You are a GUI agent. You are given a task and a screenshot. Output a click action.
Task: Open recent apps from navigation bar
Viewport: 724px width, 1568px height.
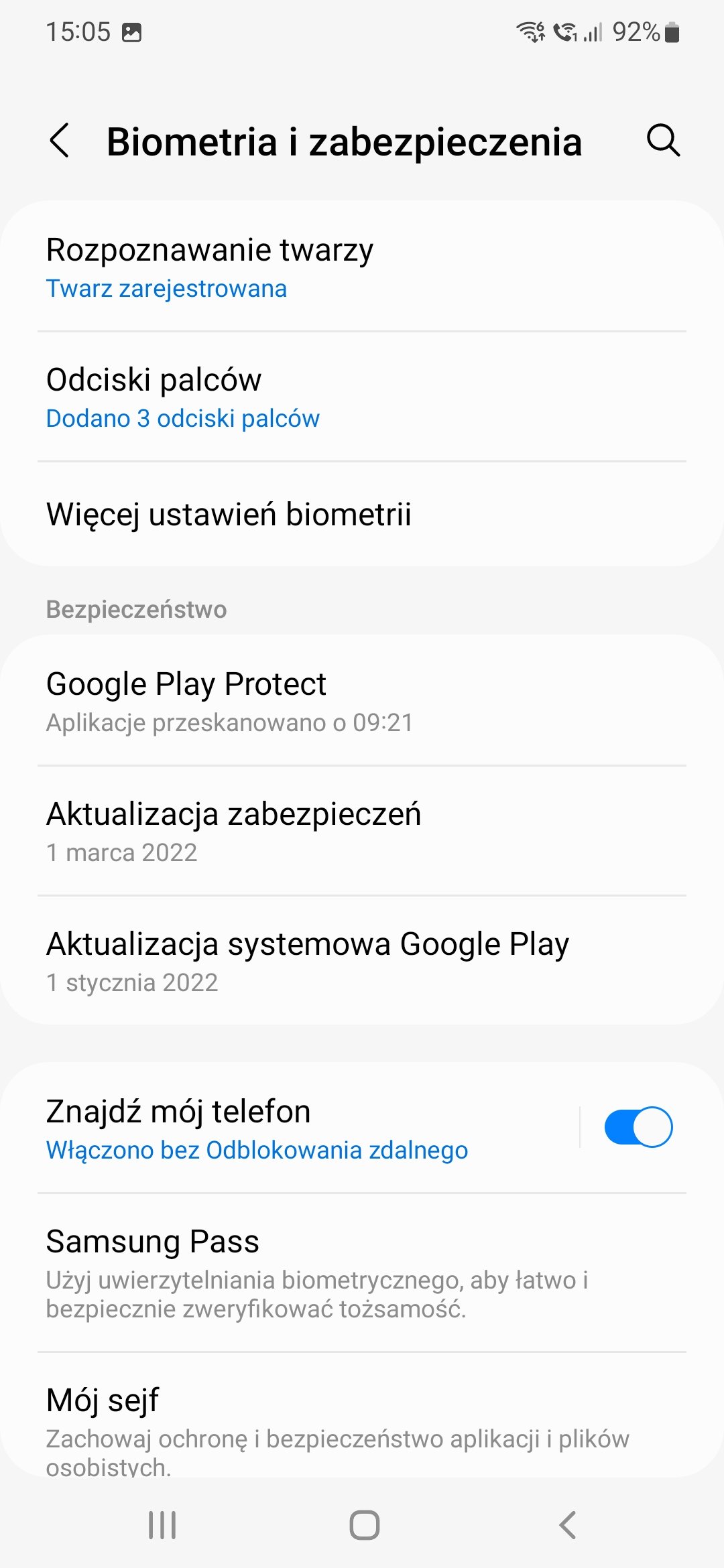162,1525
